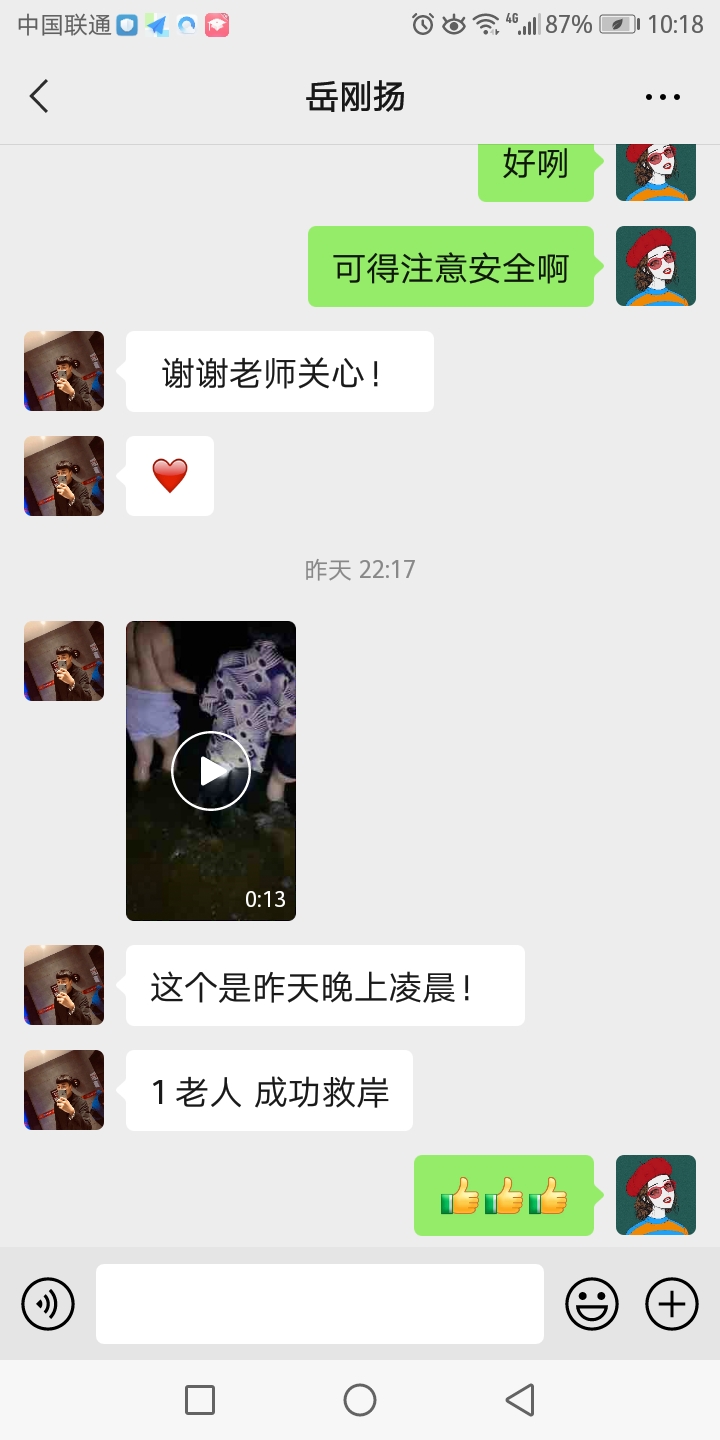
Task: Open my avatar beside 可得注意安全啊
Action: (x=656, y=266)
